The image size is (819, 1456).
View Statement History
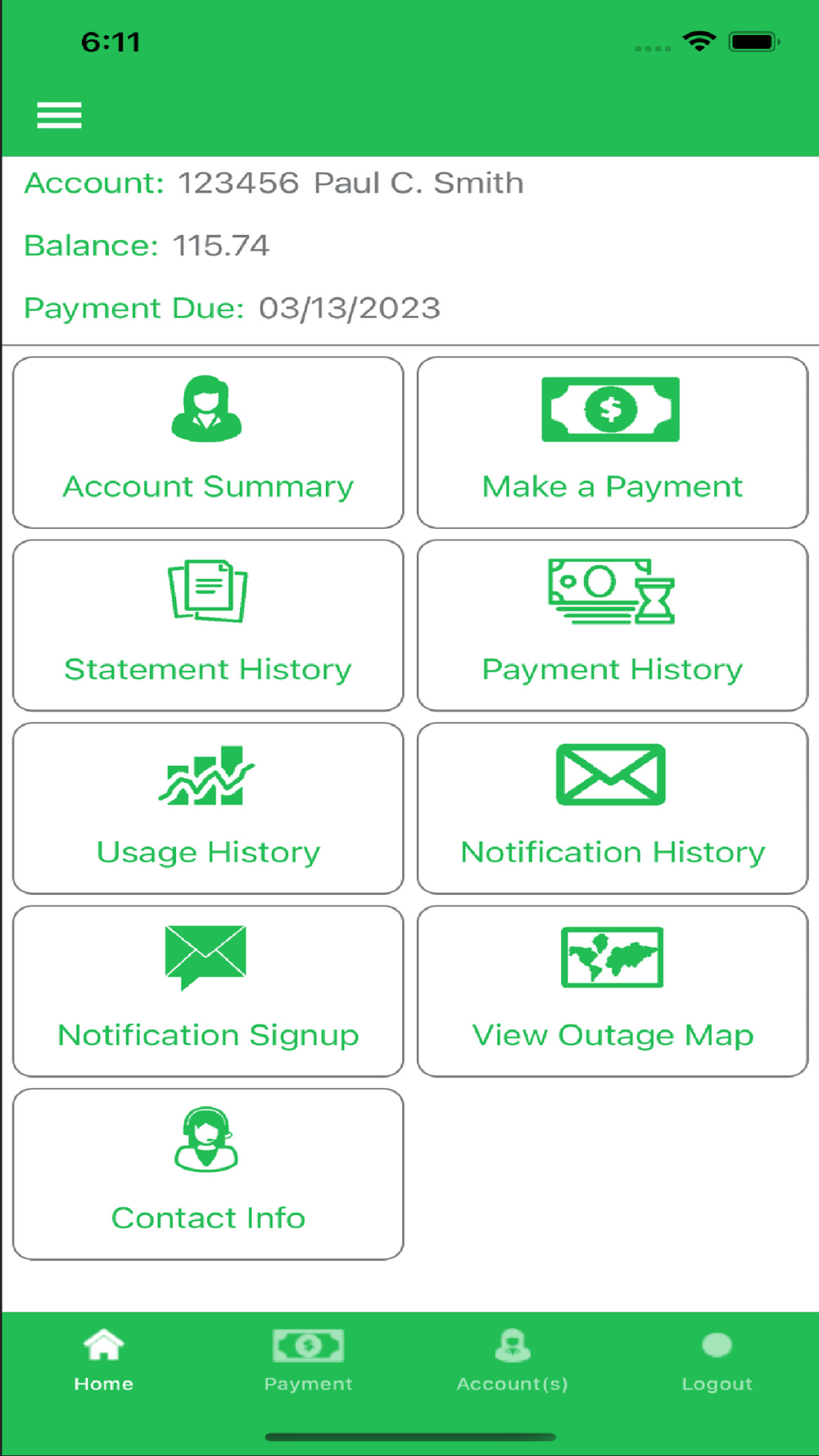[x=208, y=626]
